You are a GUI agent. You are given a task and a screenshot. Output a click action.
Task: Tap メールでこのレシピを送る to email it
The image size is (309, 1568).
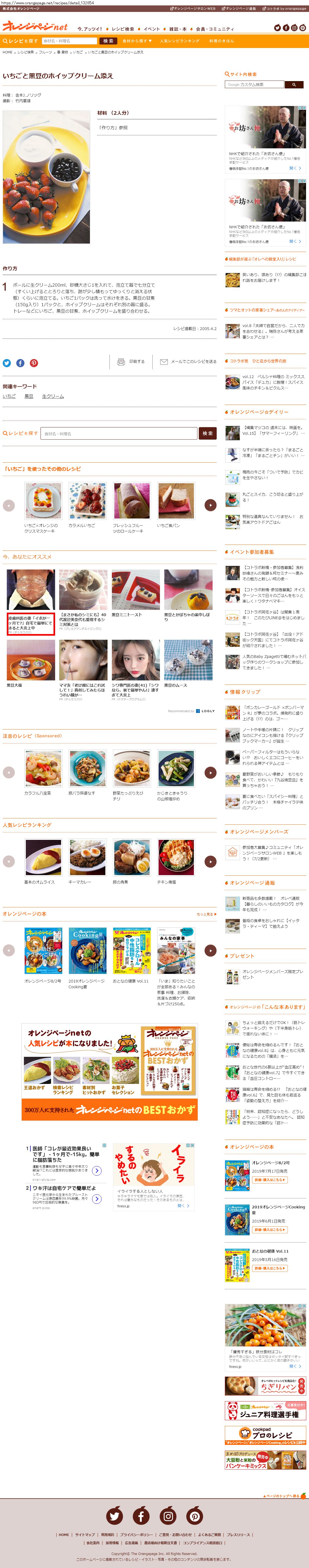[188, 361]
